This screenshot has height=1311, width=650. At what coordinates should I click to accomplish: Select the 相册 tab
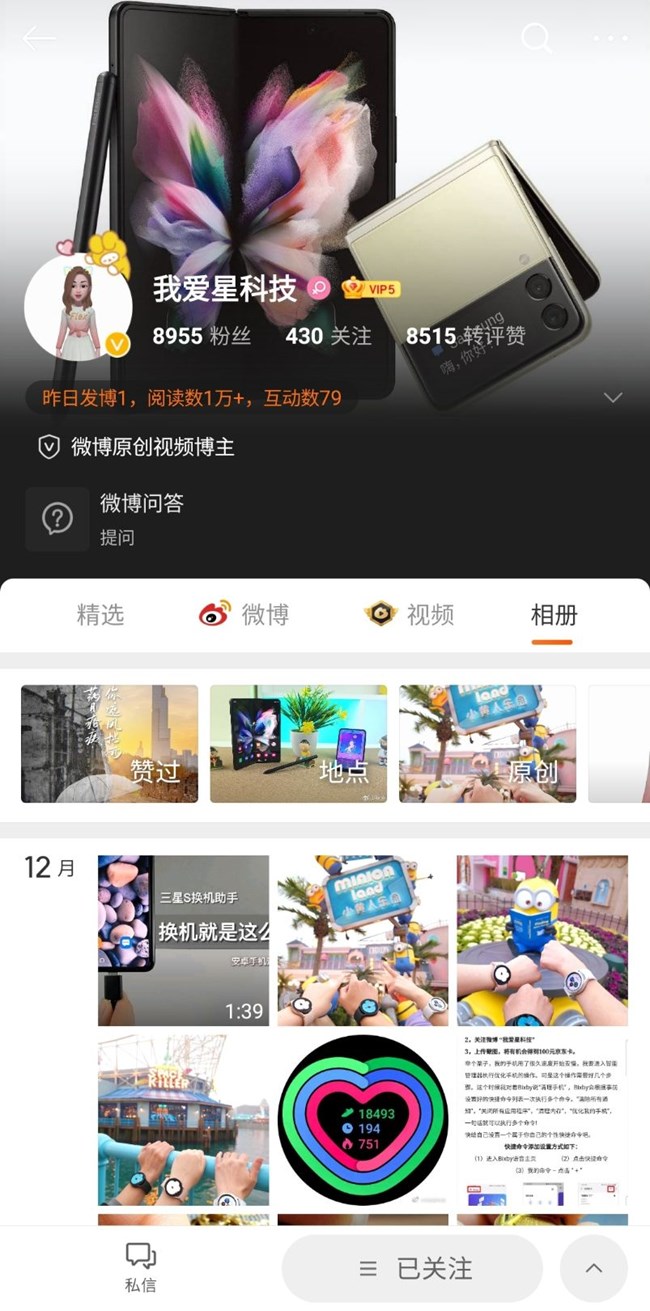tap(554, 614)
